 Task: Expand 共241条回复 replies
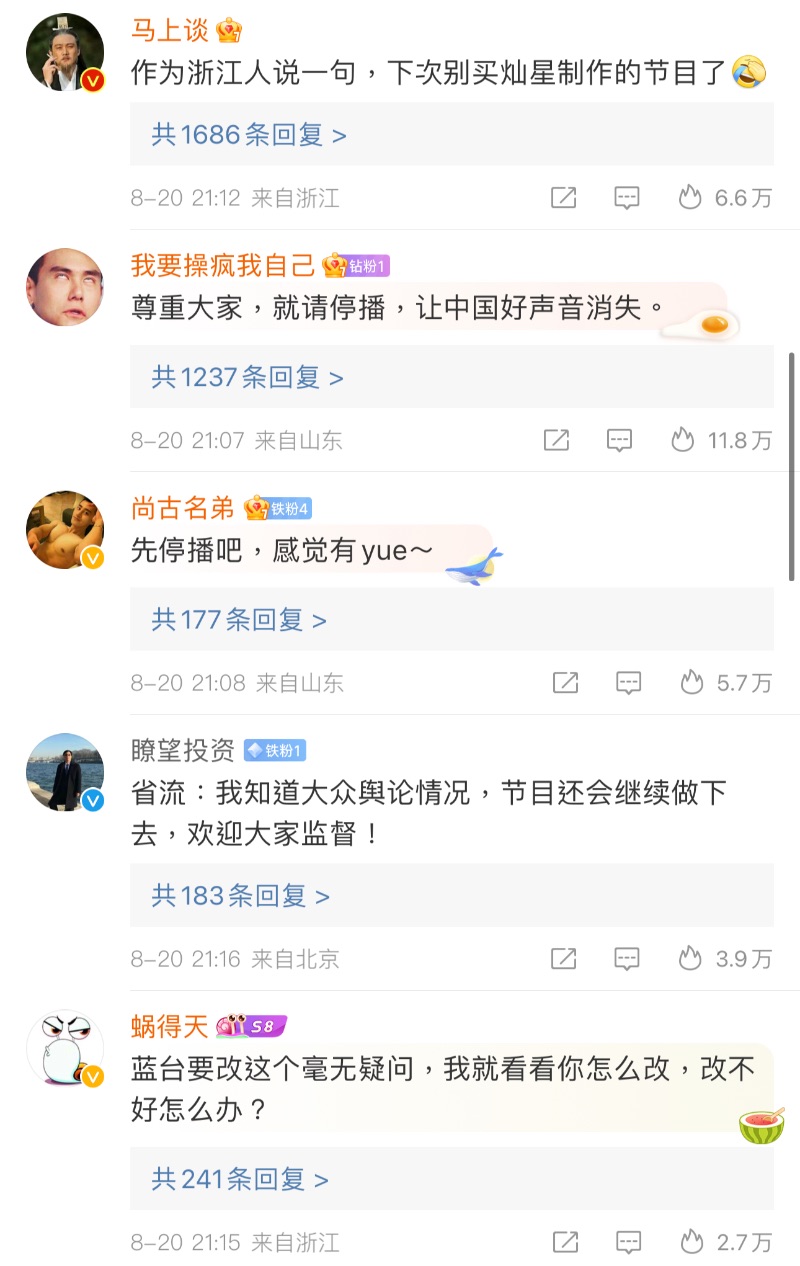click(x=240, y=1180)
